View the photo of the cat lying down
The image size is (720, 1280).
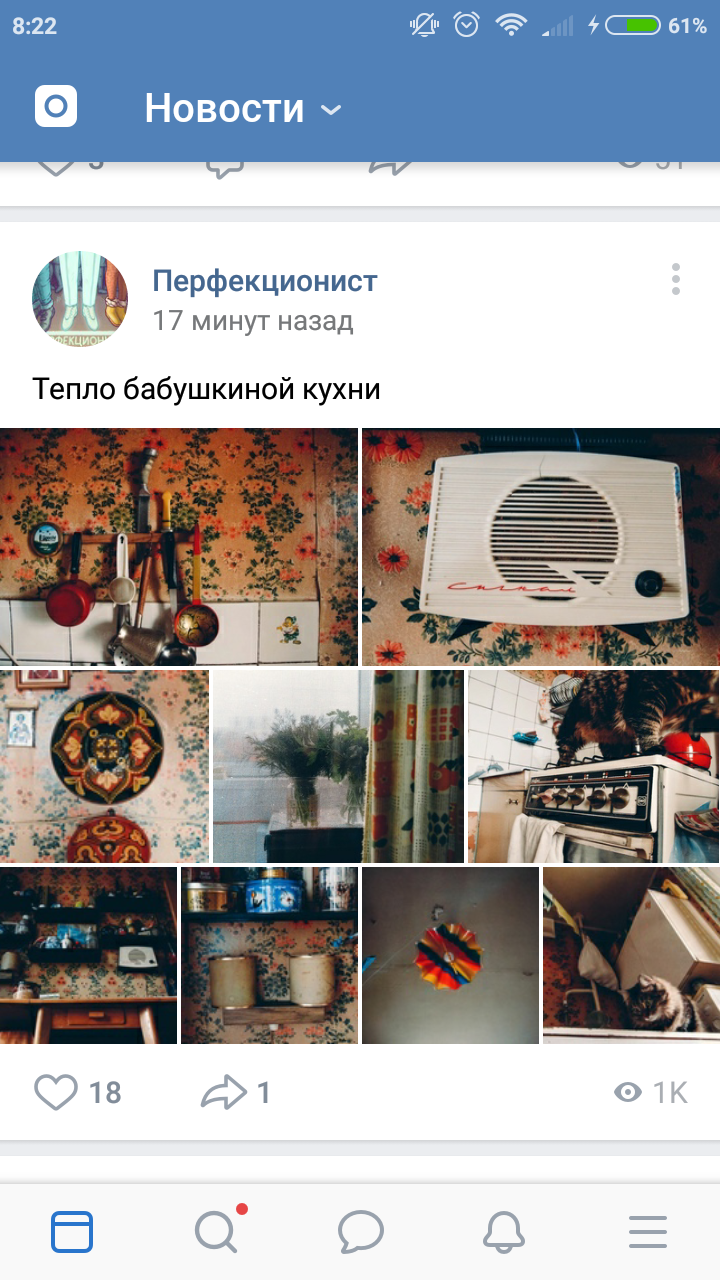click(631, 955)
